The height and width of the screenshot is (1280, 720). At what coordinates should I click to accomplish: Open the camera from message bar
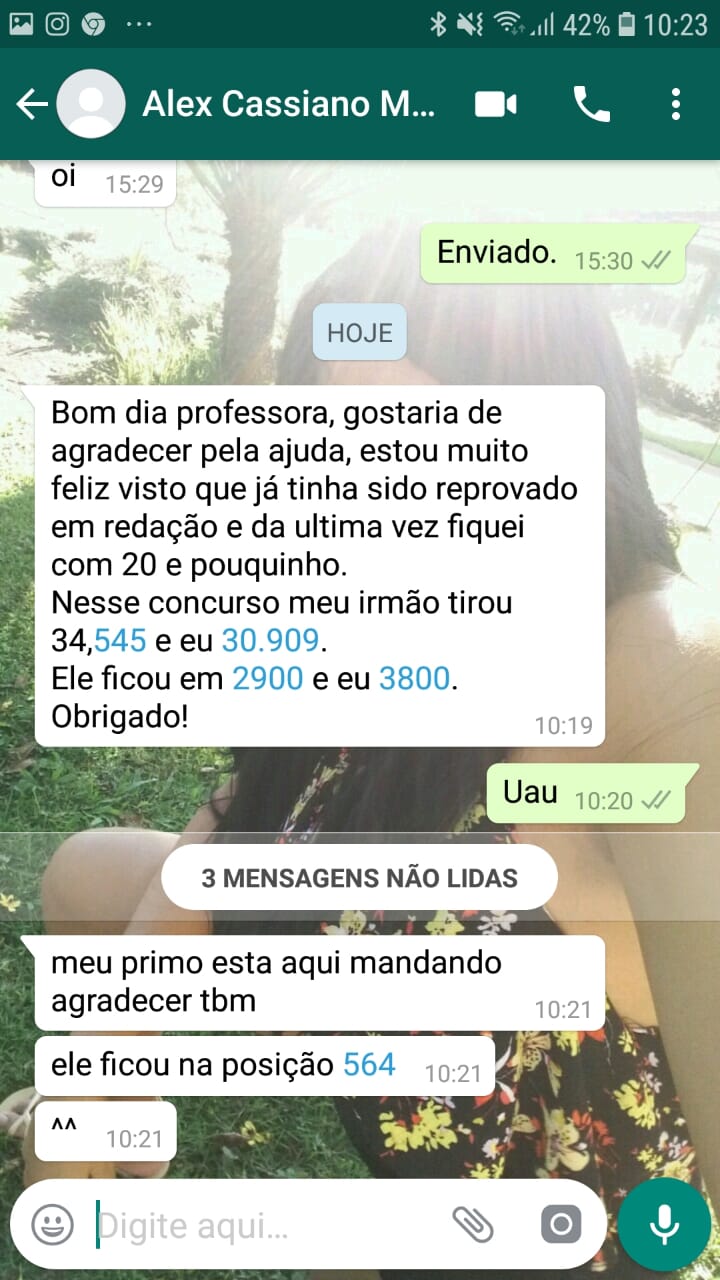click(x=561, y=1224)
